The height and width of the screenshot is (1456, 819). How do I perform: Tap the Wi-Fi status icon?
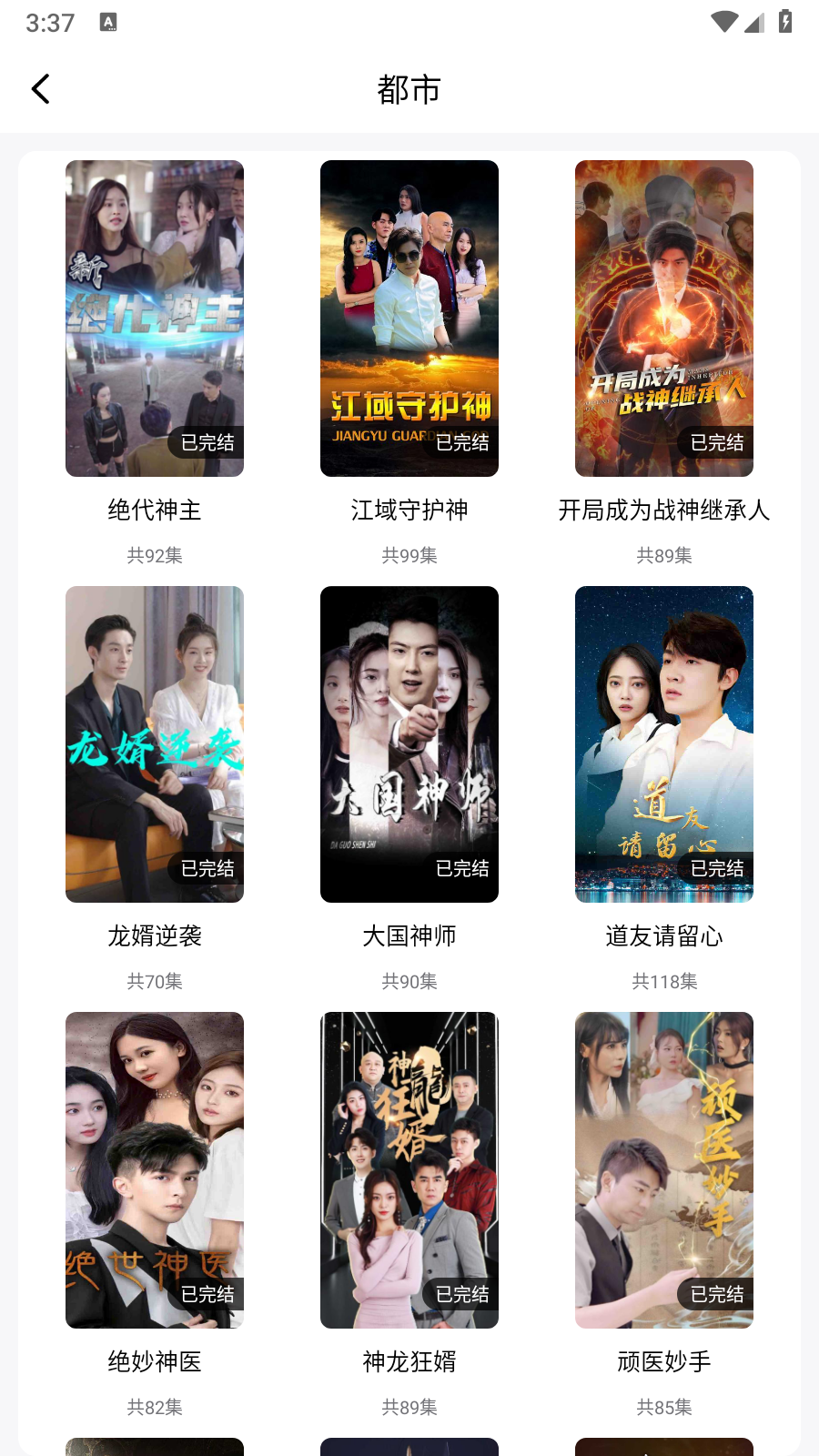click(x=723, y=23)
